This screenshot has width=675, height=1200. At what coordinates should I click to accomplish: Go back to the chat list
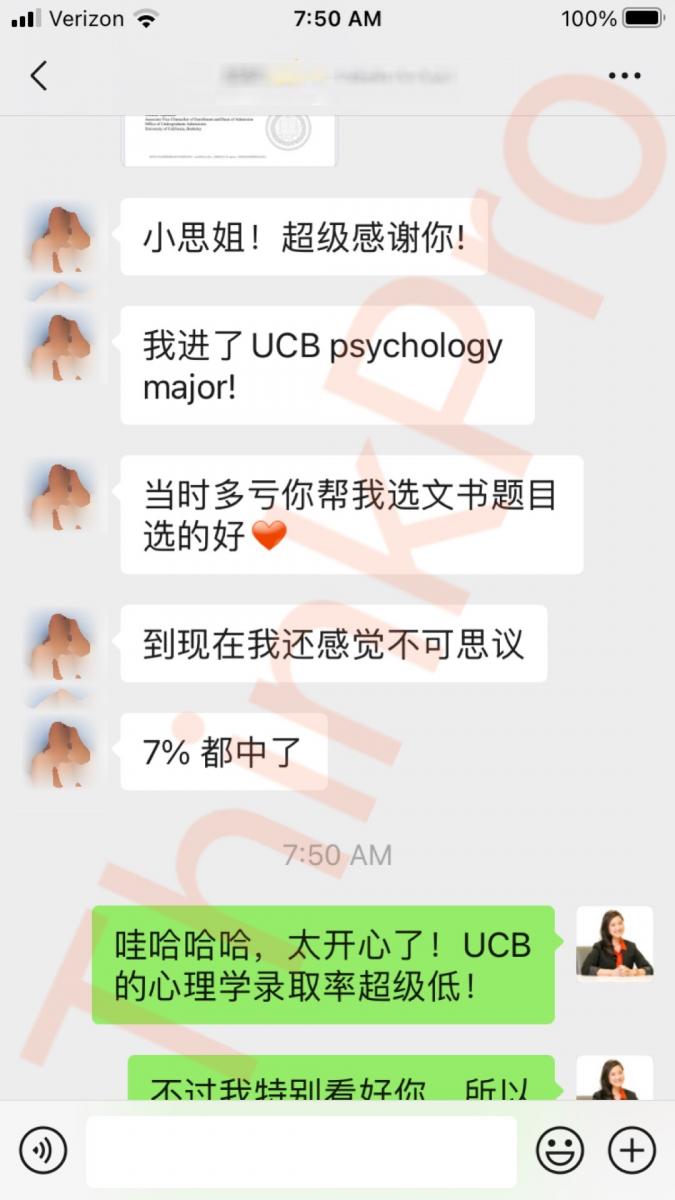(x=39, y=76)
